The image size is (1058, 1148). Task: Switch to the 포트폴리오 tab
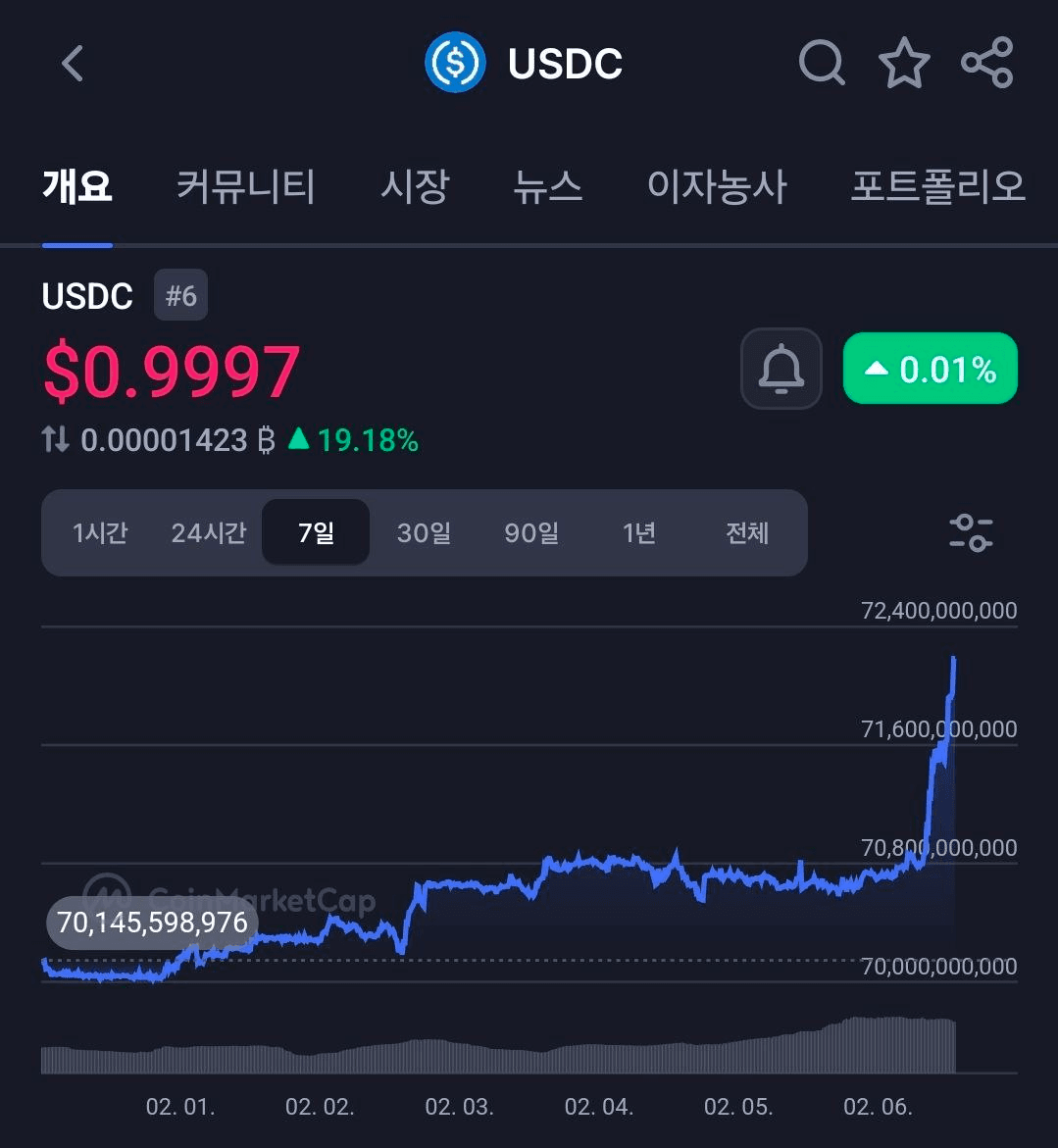point(936,185)
